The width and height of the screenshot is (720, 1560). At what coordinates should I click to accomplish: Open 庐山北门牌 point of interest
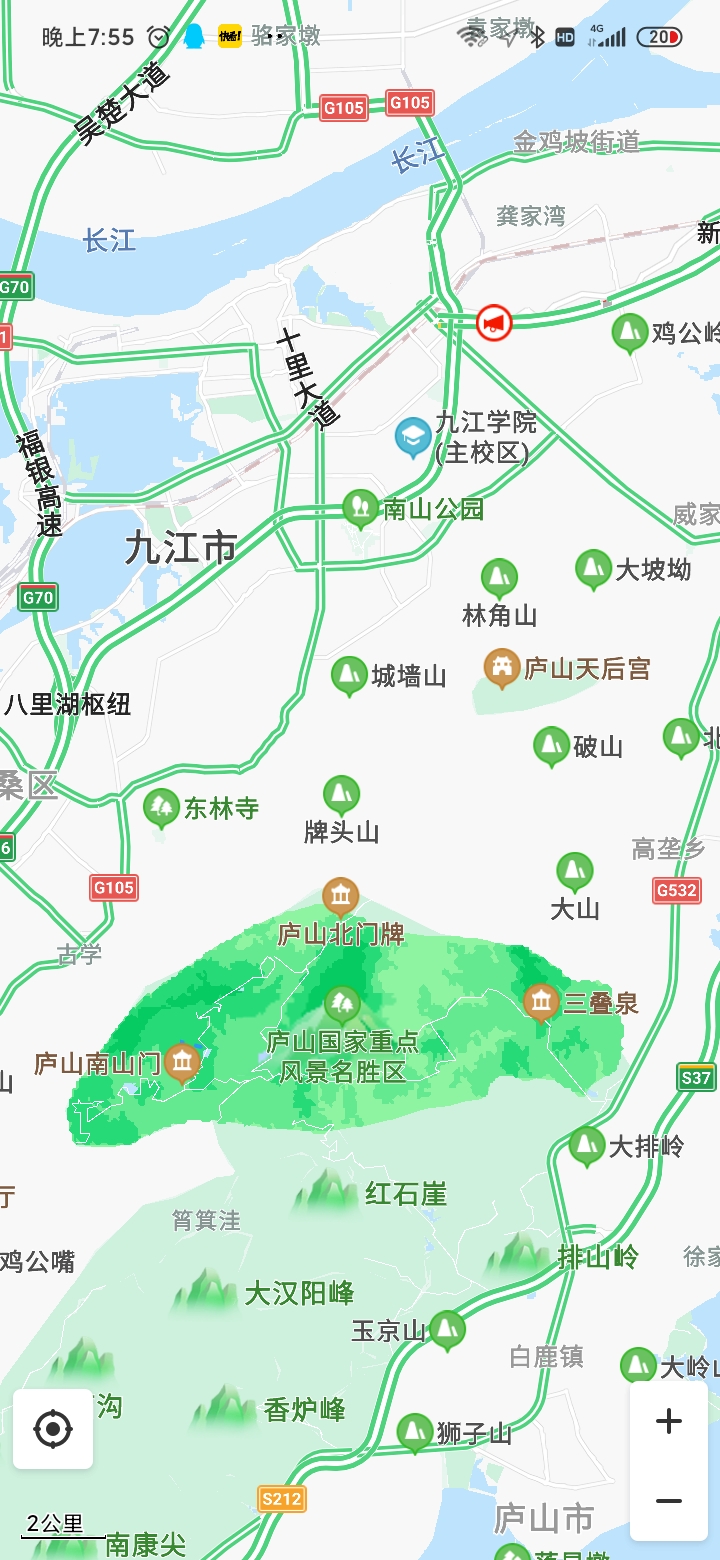[x=341, y=897]
